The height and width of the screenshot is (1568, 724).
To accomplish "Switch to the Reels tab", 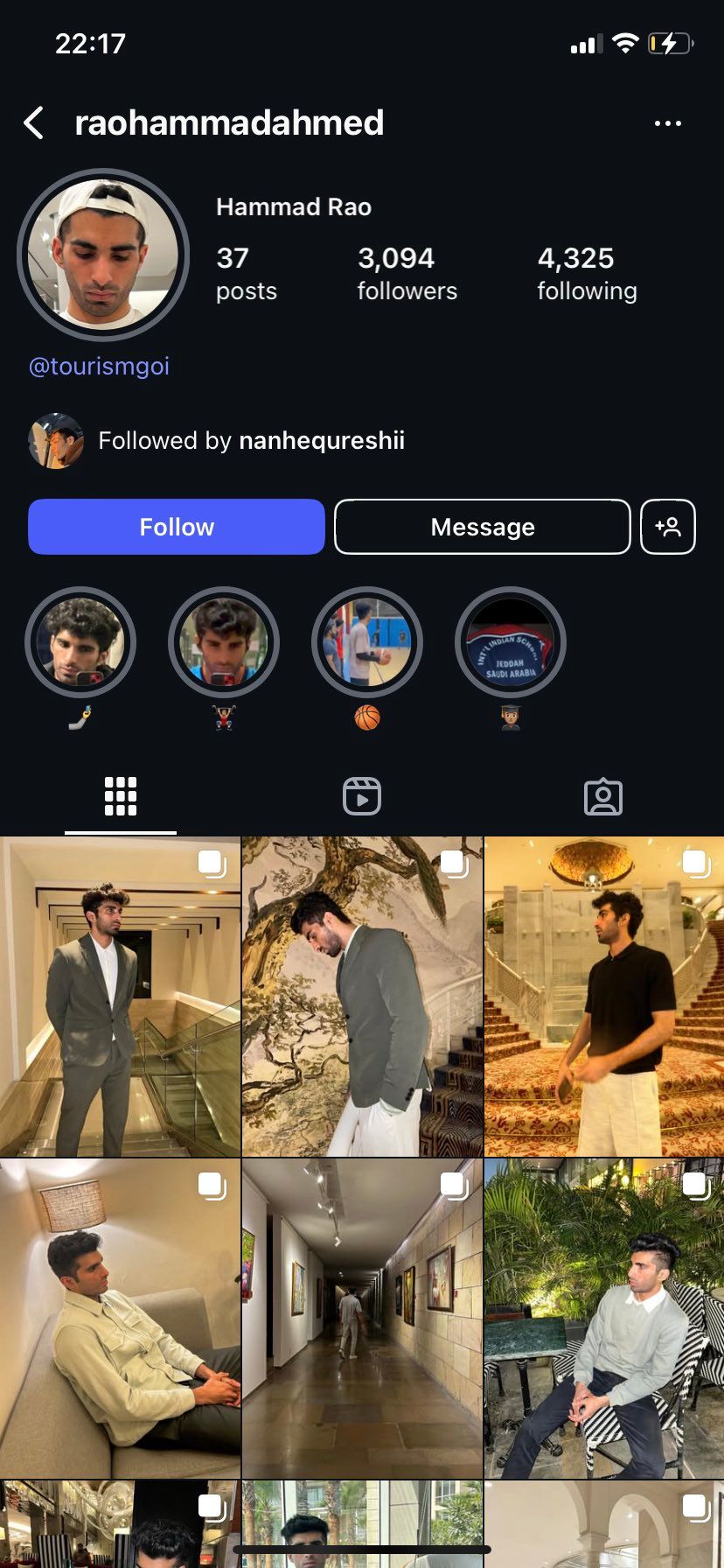I will click(362, 796).
